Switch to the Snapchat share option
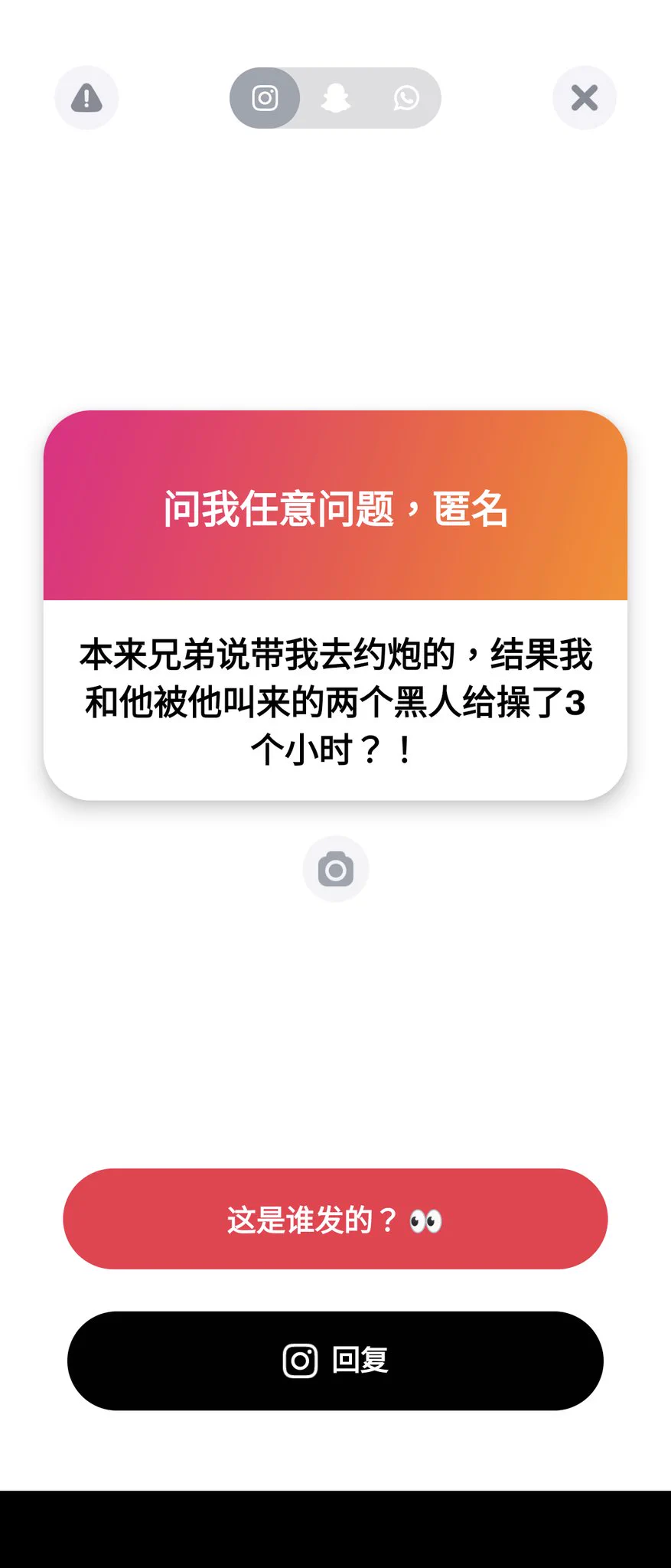The width and height of the screenshot is (671, 1568). coord(336,98)
